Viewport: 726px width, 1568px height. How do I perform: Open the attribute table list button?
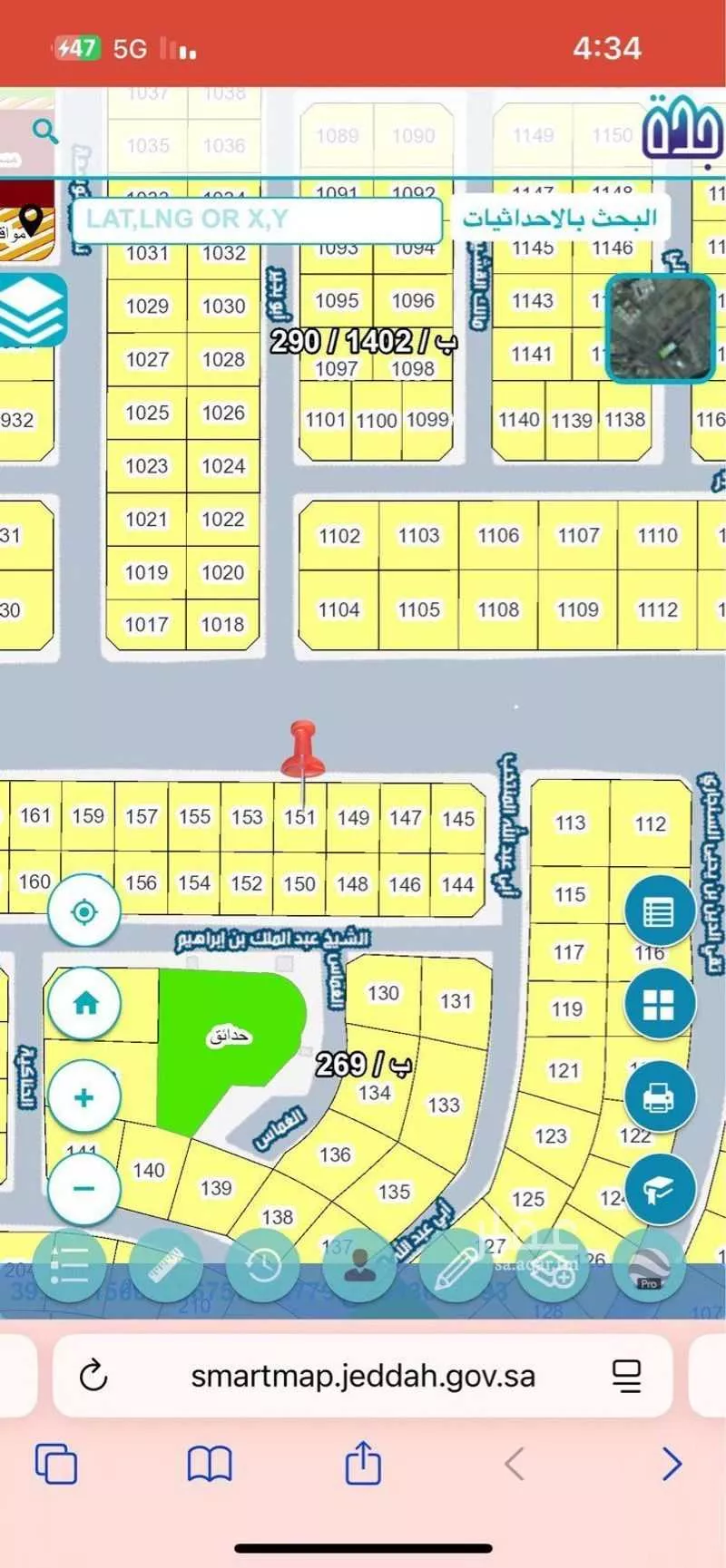point(659,911)
